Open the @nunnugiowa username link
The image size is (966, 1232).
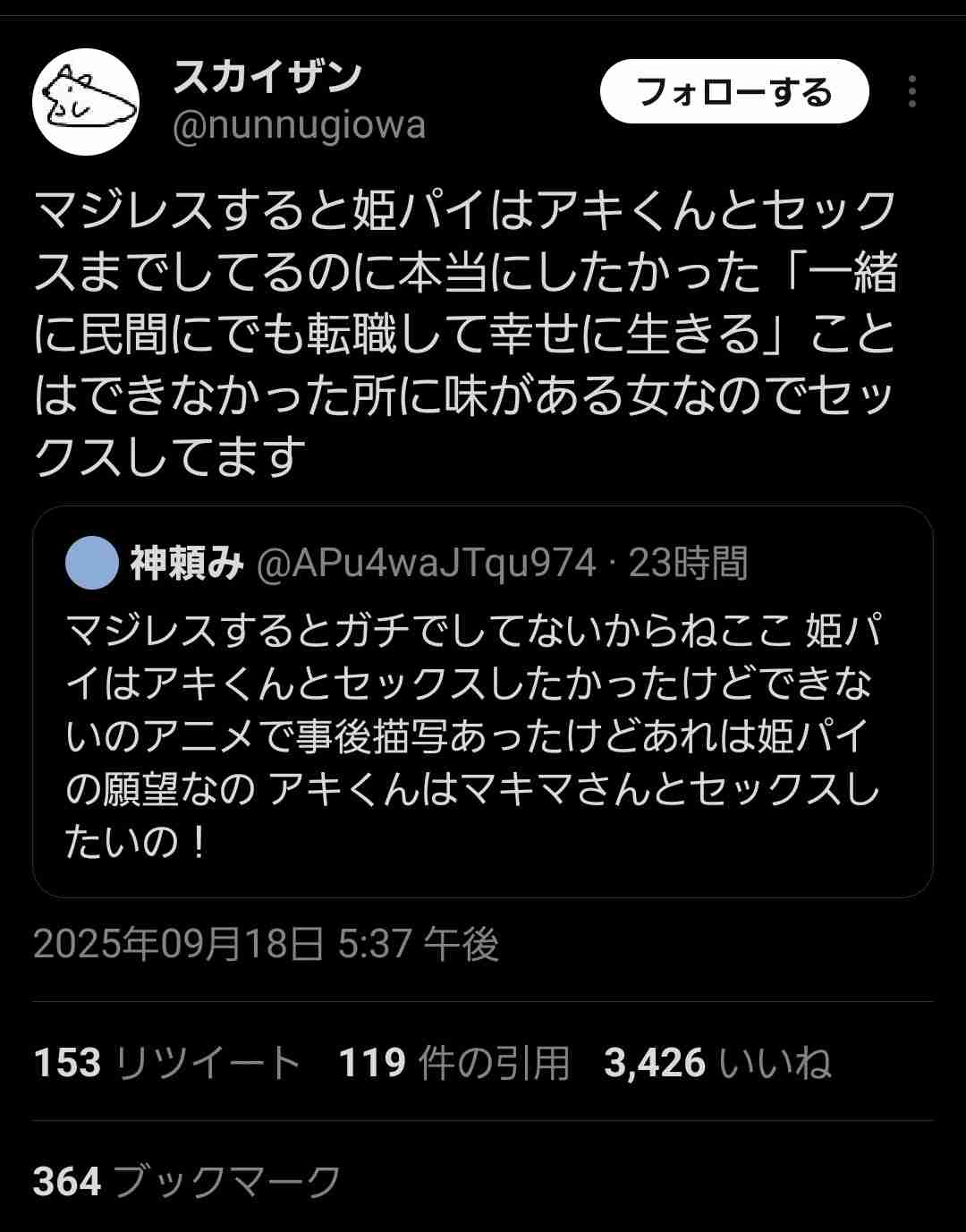(299, 125)
